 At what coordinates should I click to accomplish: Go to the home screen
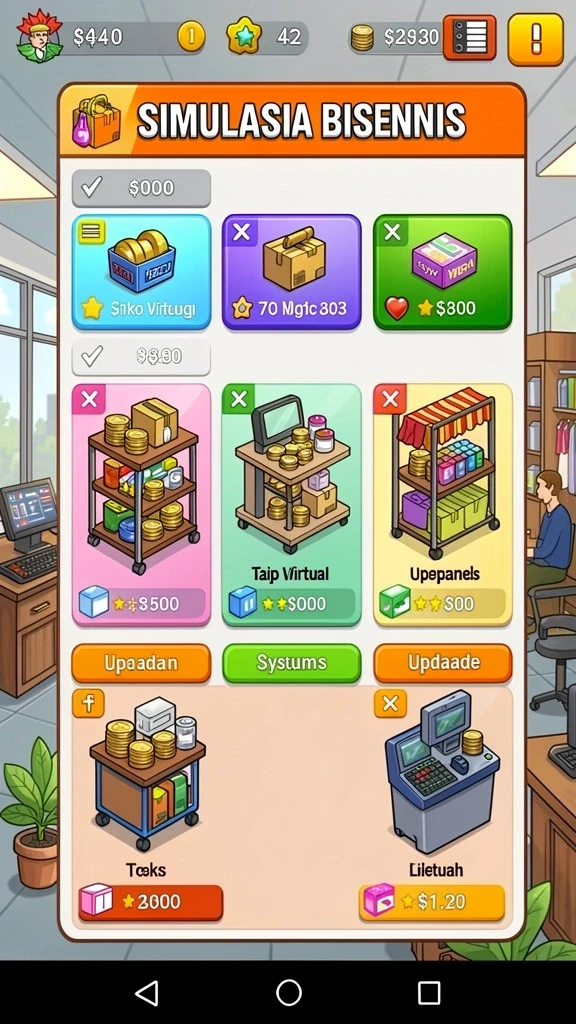289,993
